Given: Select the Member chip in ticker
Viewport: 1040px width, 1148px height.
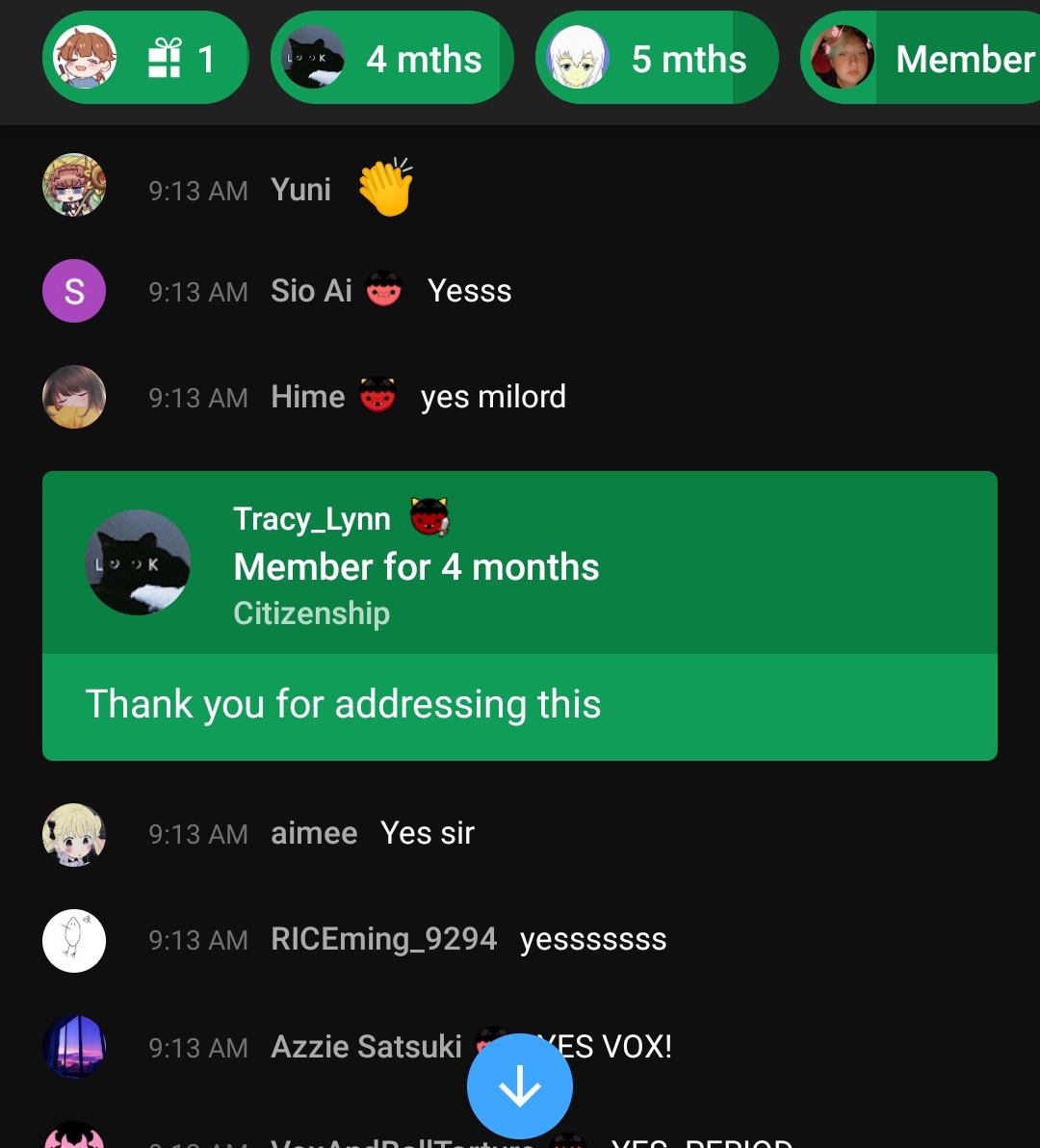Looking at the screenshot, I should coord(922,59).
